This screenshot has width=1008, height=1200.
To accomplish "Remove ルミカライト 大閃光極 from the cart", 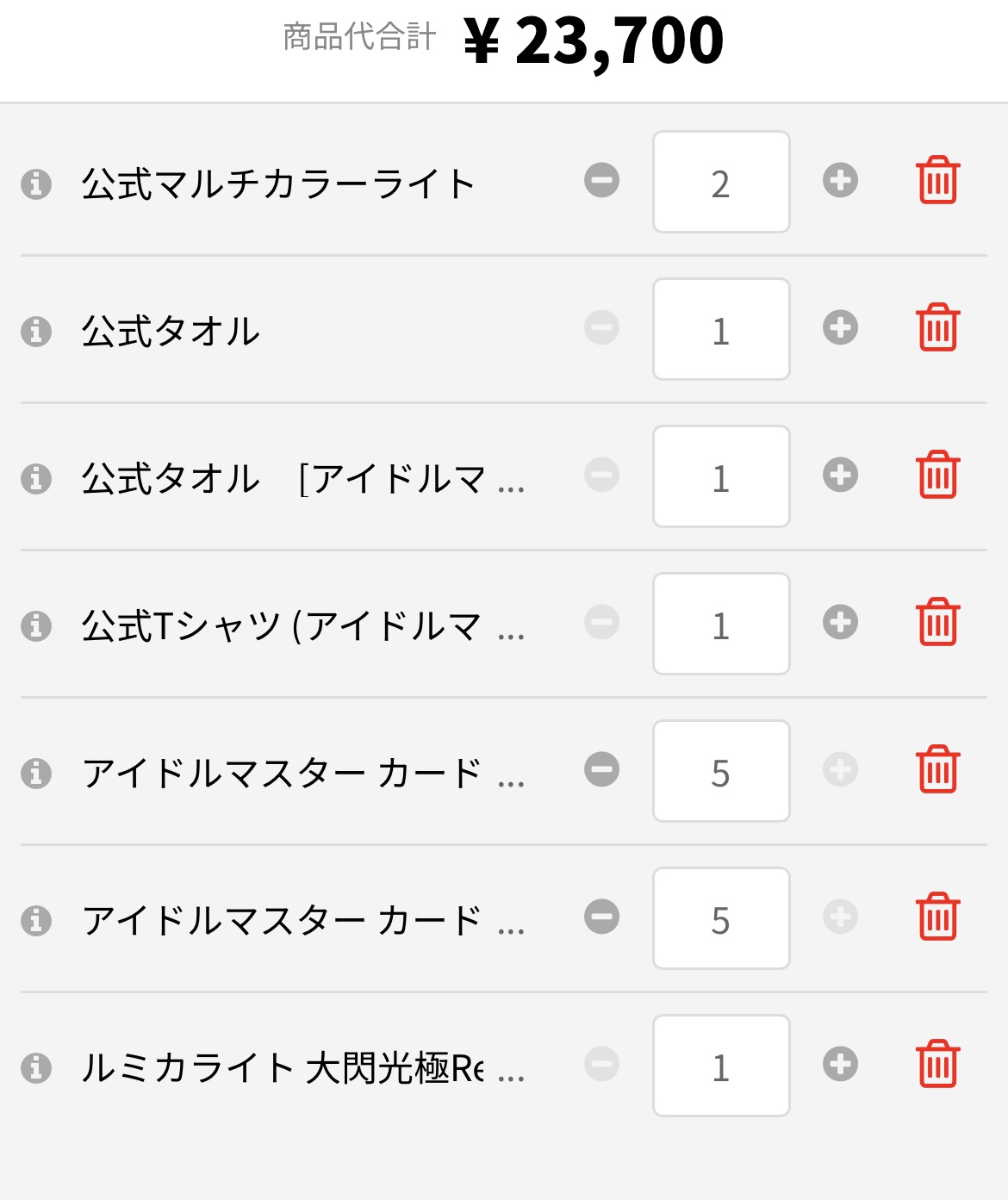I will coord(937,1065).
